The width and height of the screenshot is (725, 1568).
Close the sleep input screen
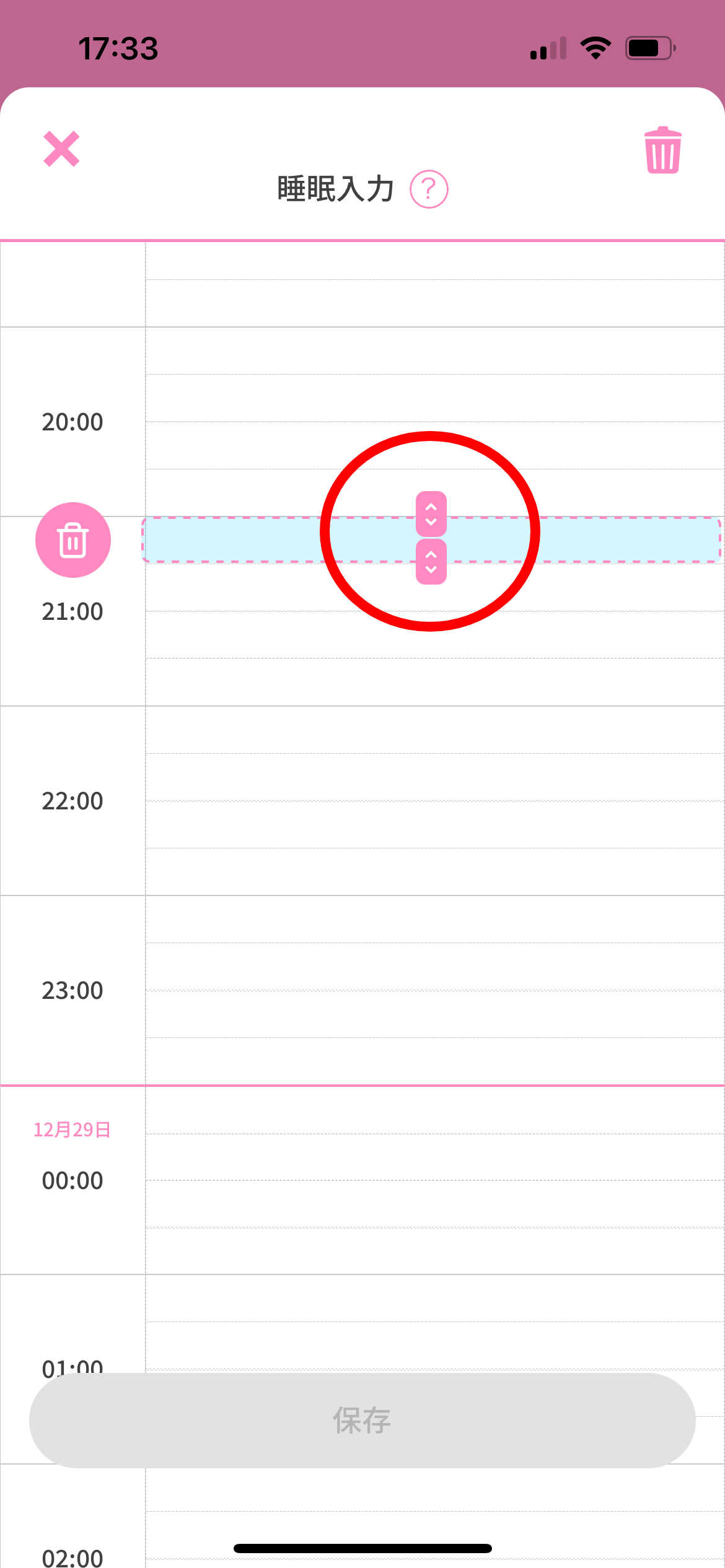(x=61, y=149)
